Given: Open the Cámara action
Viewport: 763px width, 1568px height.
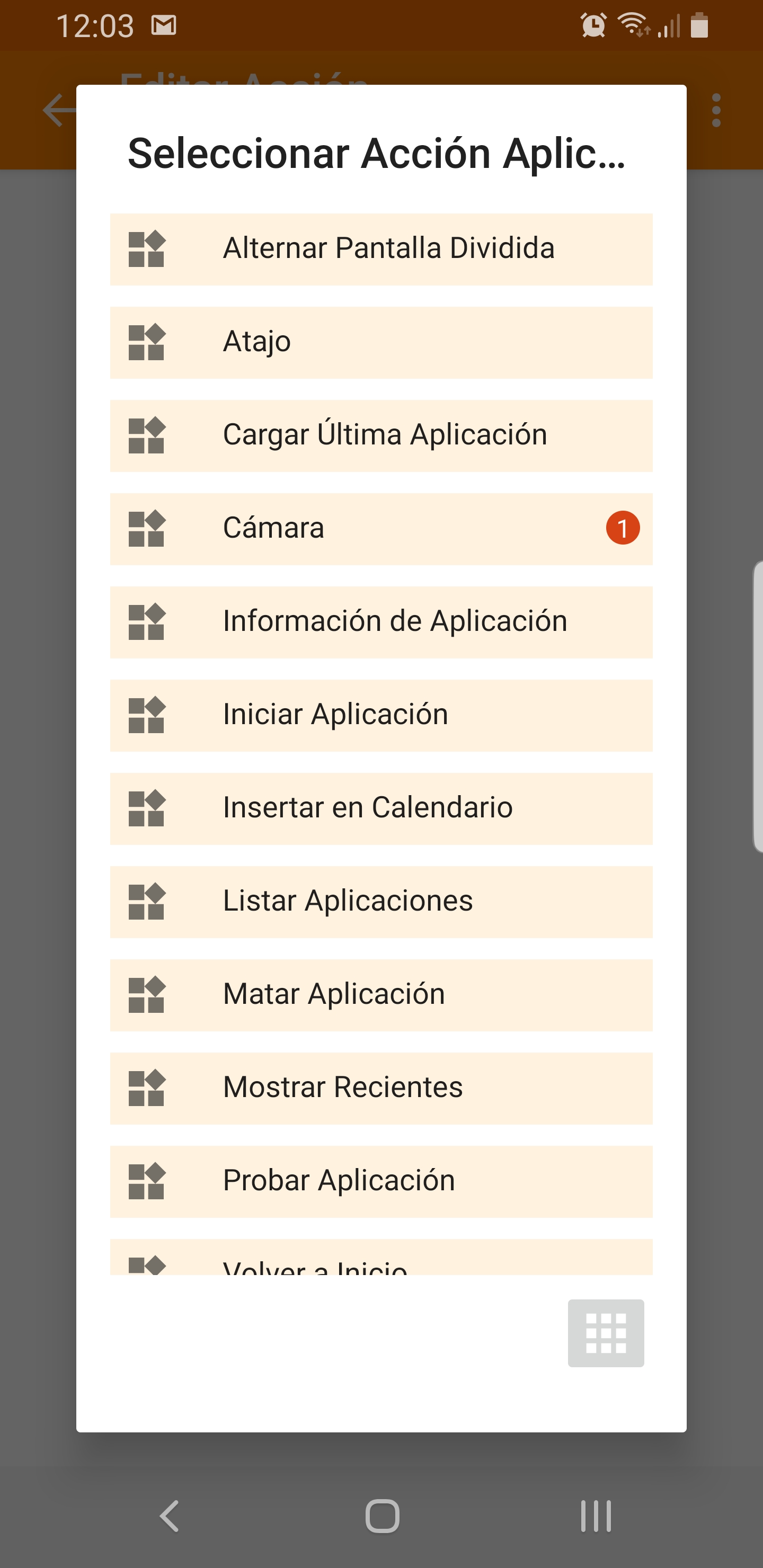Looking at the screenshot, I should point(381,528).
